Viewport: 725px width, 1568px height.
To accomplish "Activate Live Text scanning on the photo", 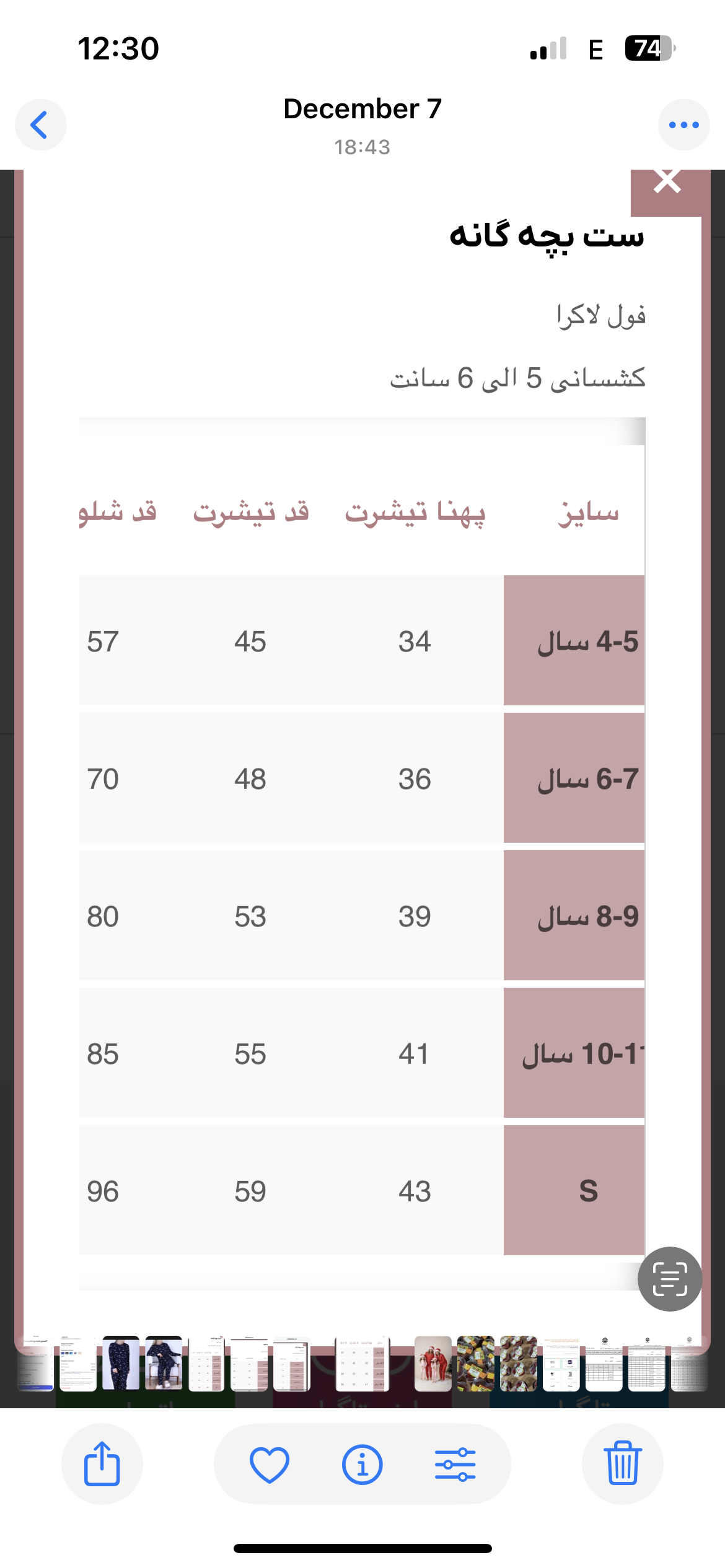I will point(670,1279).
